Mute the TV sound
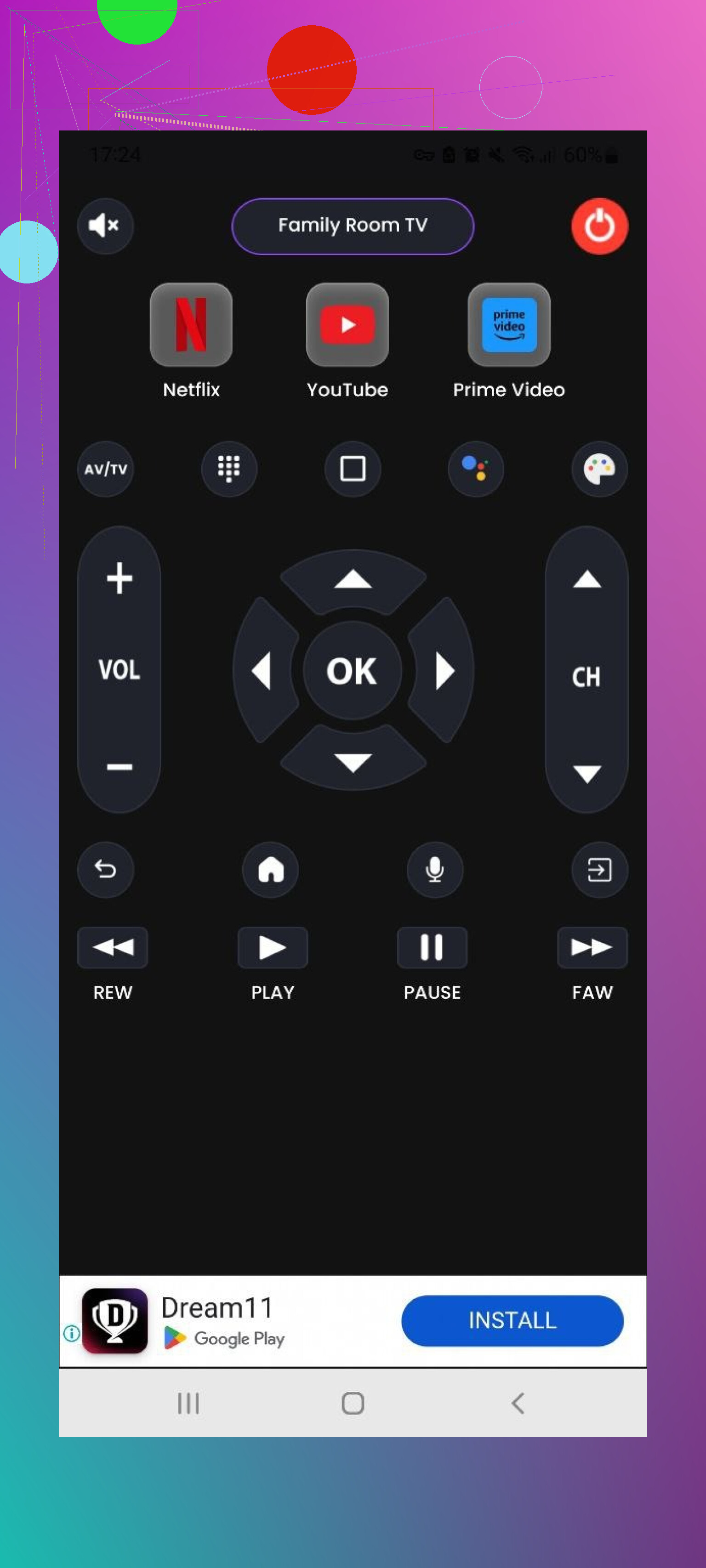Image resolution: width=706 pixels, height=1568 pixels. pos(105,226)
